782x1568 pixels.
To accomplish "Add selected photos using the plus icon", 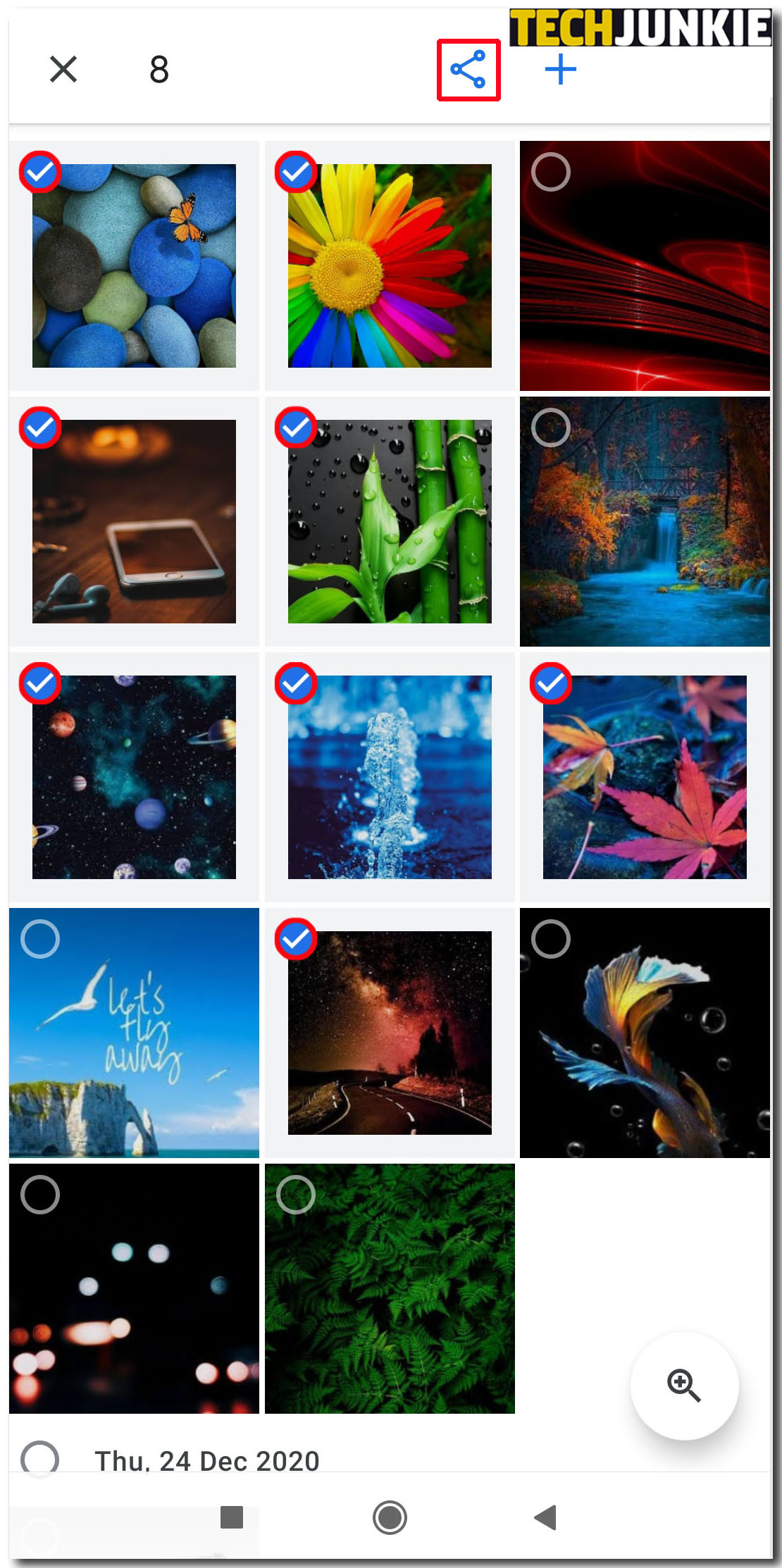I will click(561, 70).
